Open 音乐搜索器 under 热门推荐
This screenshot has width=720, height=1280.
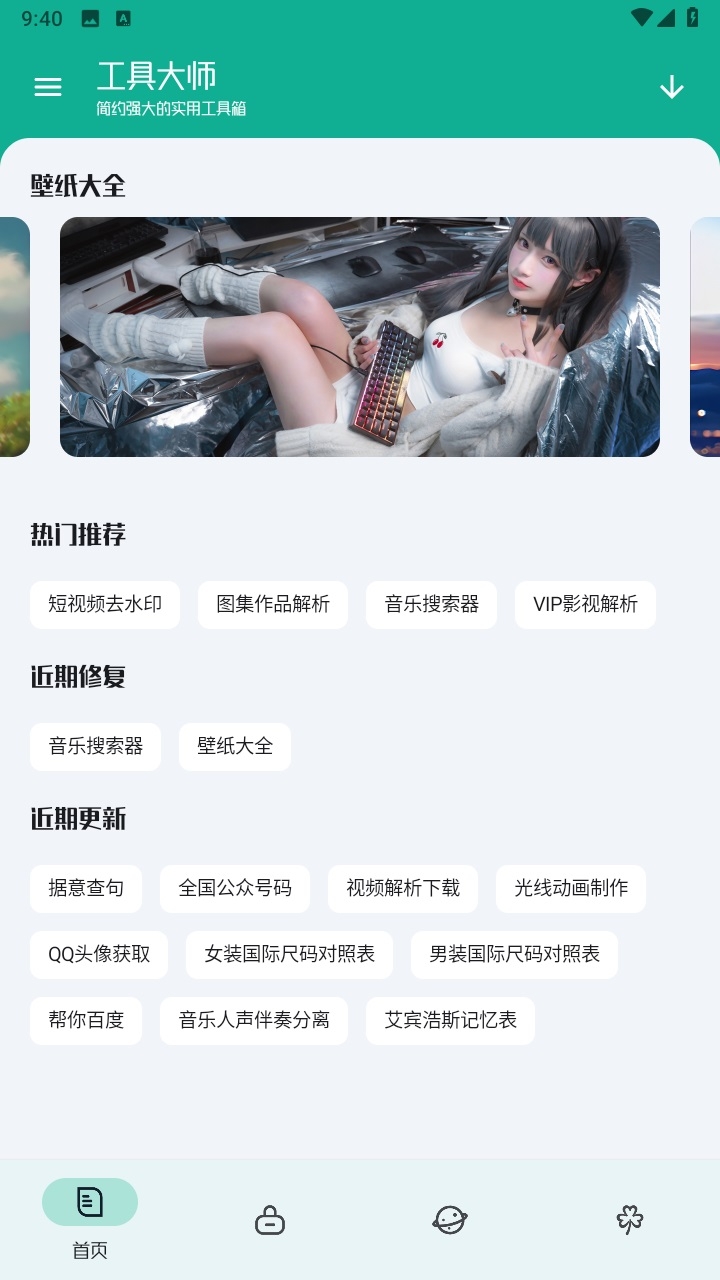[431, 604]
